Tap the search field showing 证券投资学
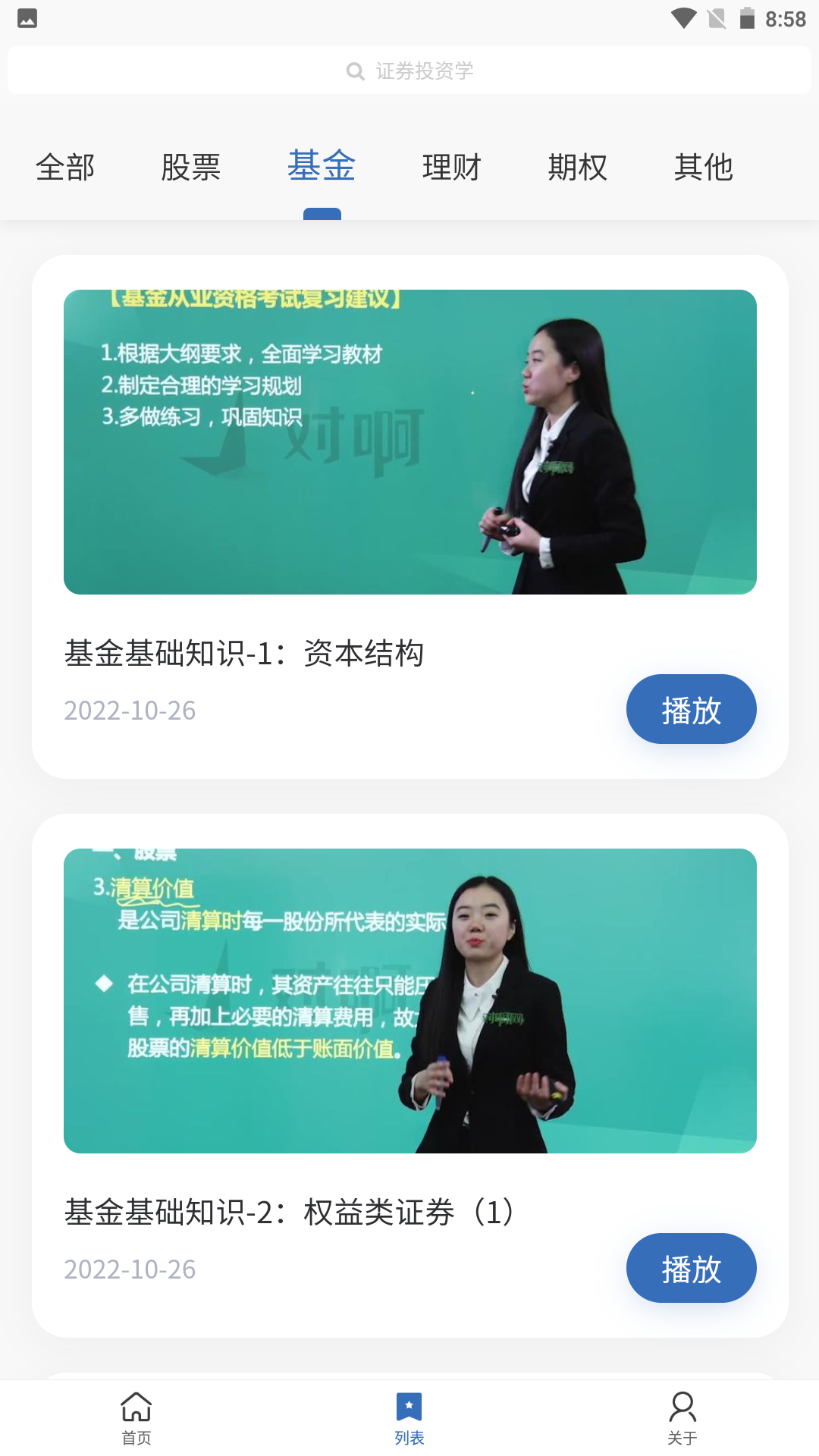 tap(409, 71)
